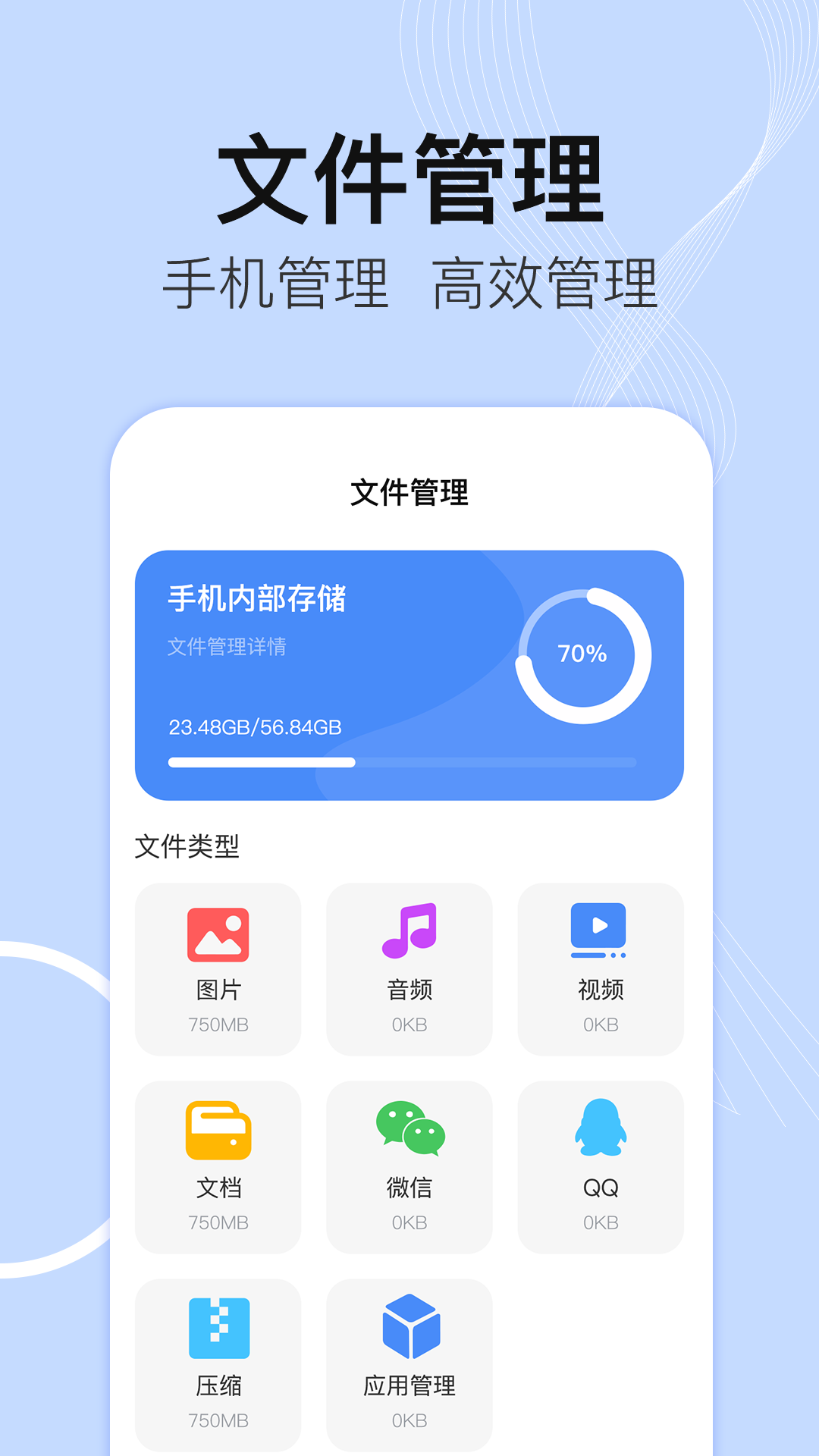
Task: Select the 750MB label under 图片
Action: (218, 1025)
